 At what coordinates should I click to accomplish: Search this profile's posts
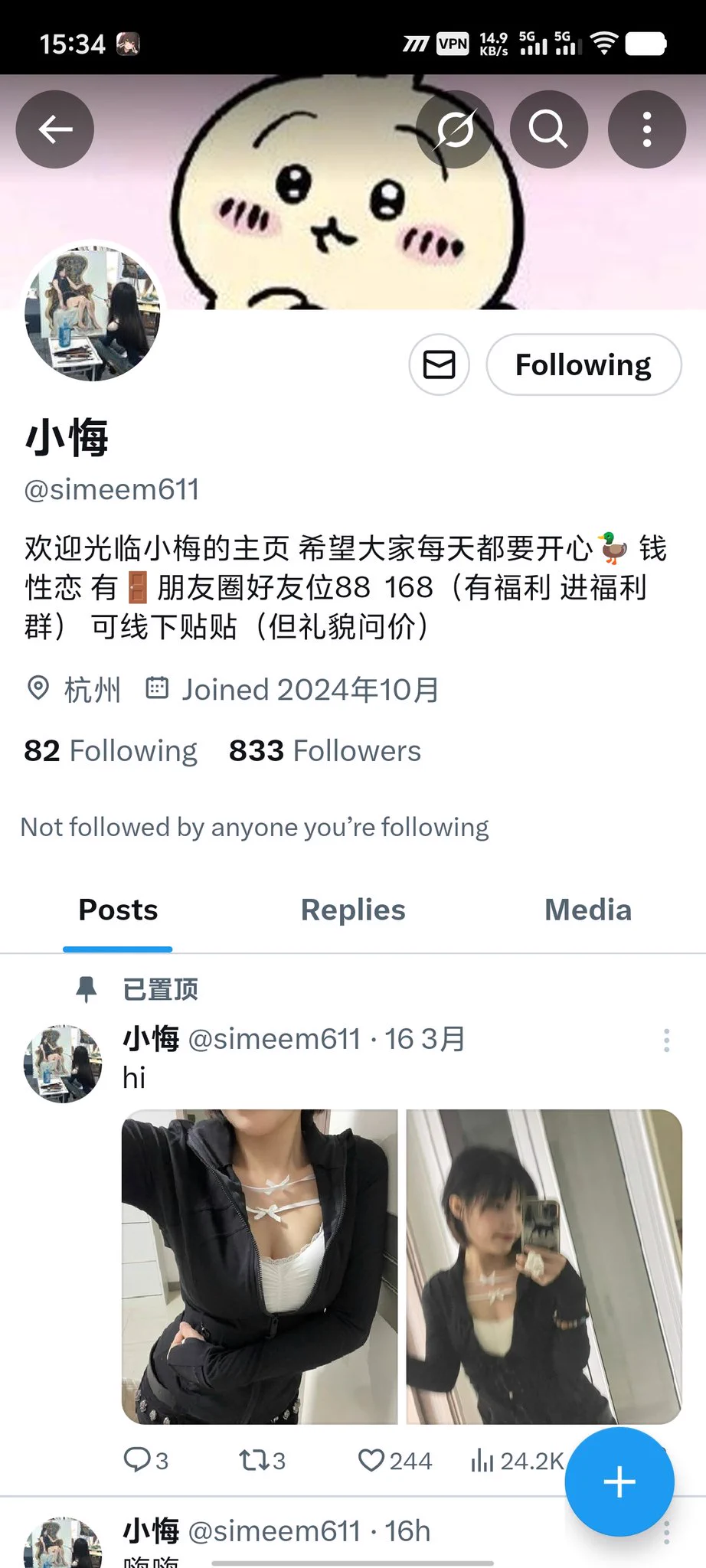point(548,129)
